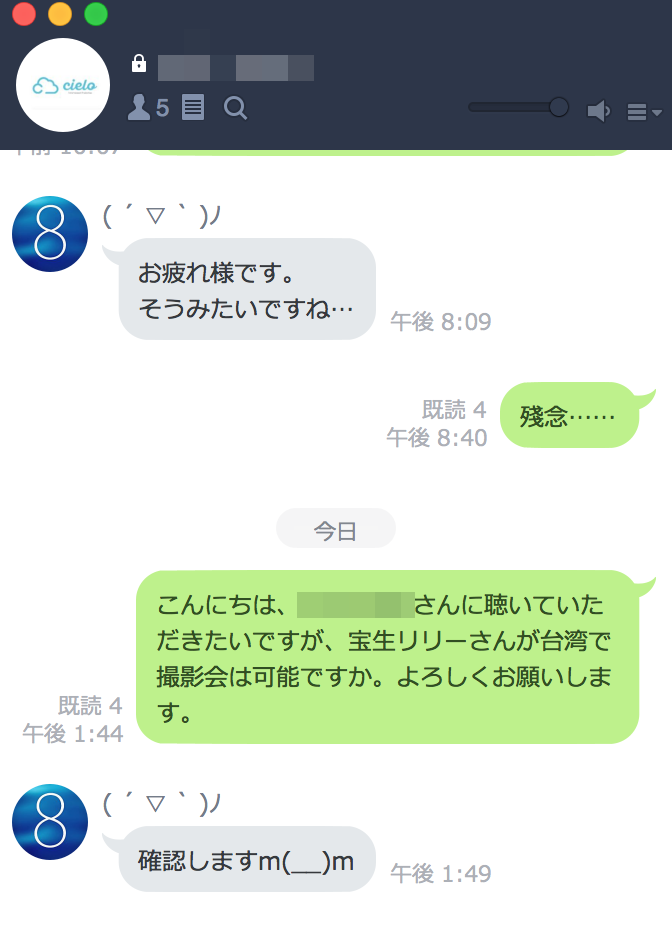This screenshot has height=930, width=672.
Task: Adjust the transparency slider in the header
Action: tap(558, 106)
